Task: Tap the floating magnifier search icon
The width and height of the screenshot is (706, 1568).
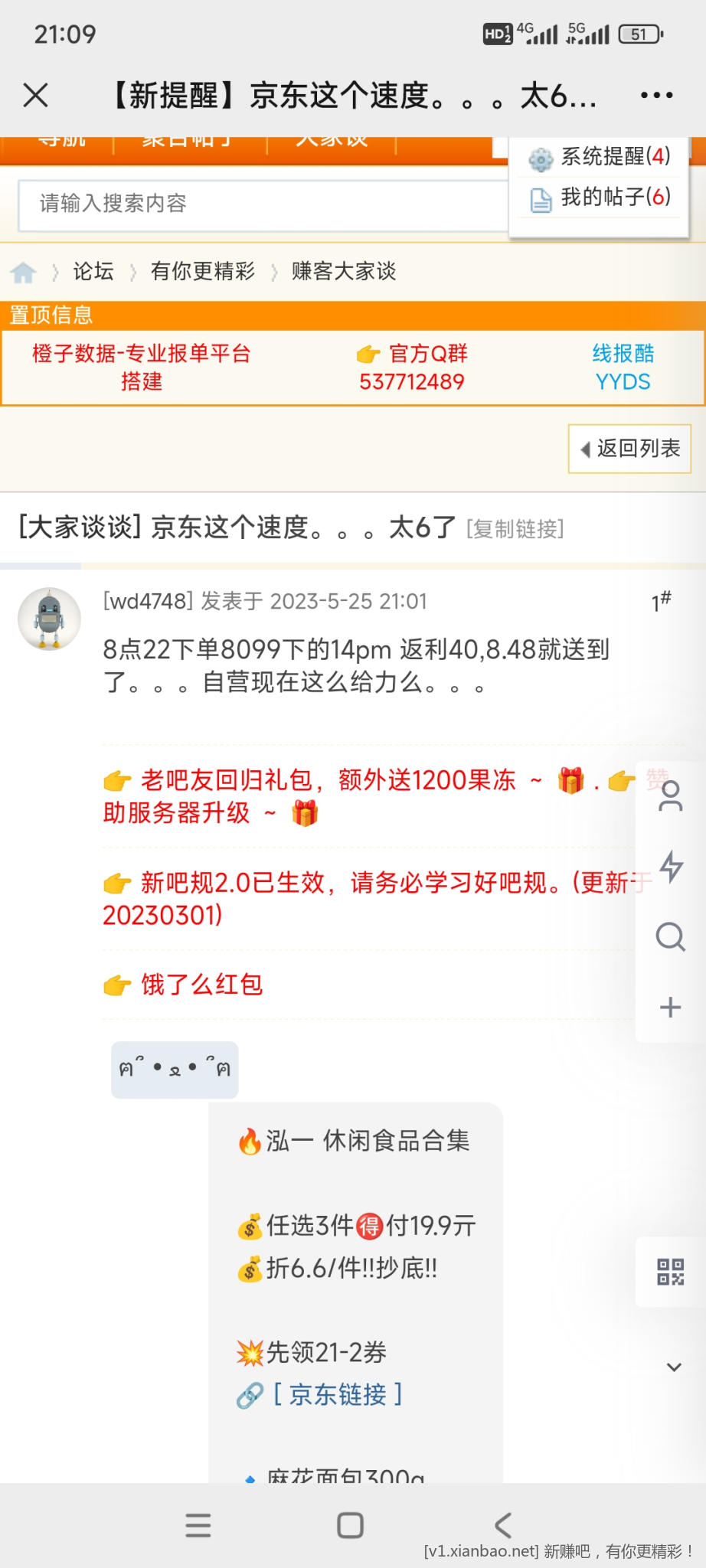Action: (670, 936)
